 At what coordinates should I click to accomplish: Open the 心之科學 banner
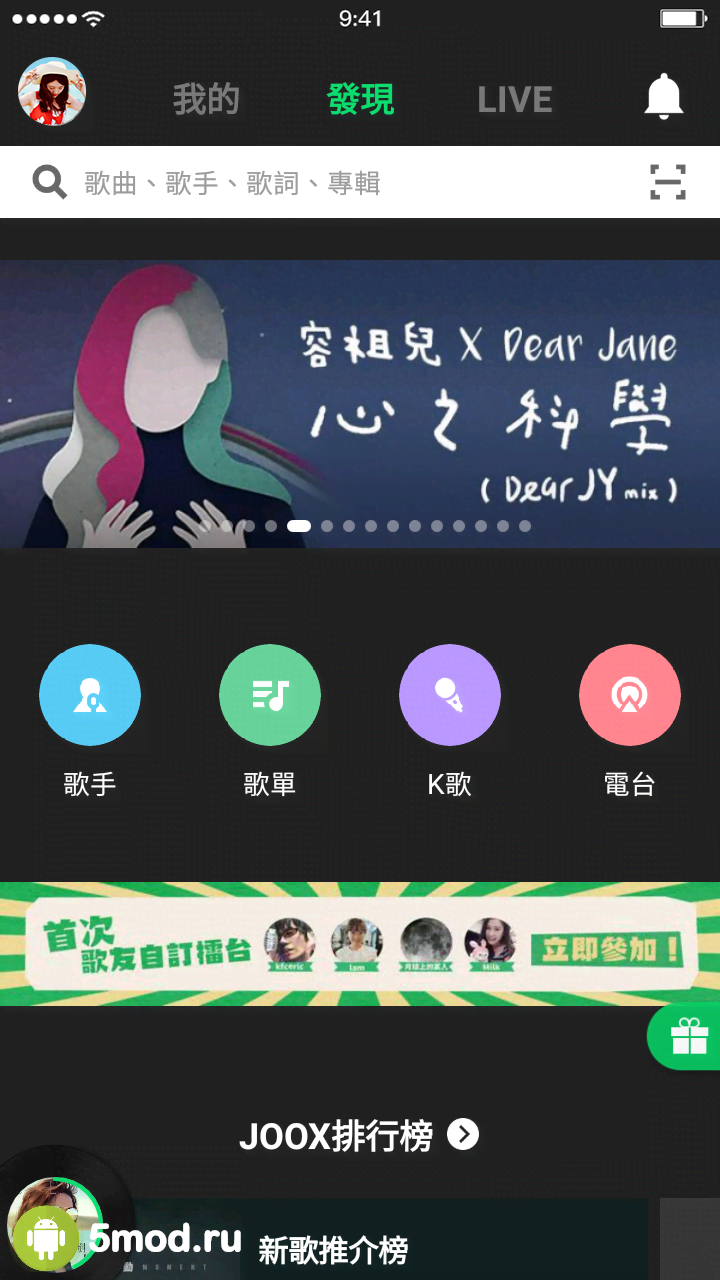pyautogui.click(x=360, y=403)
